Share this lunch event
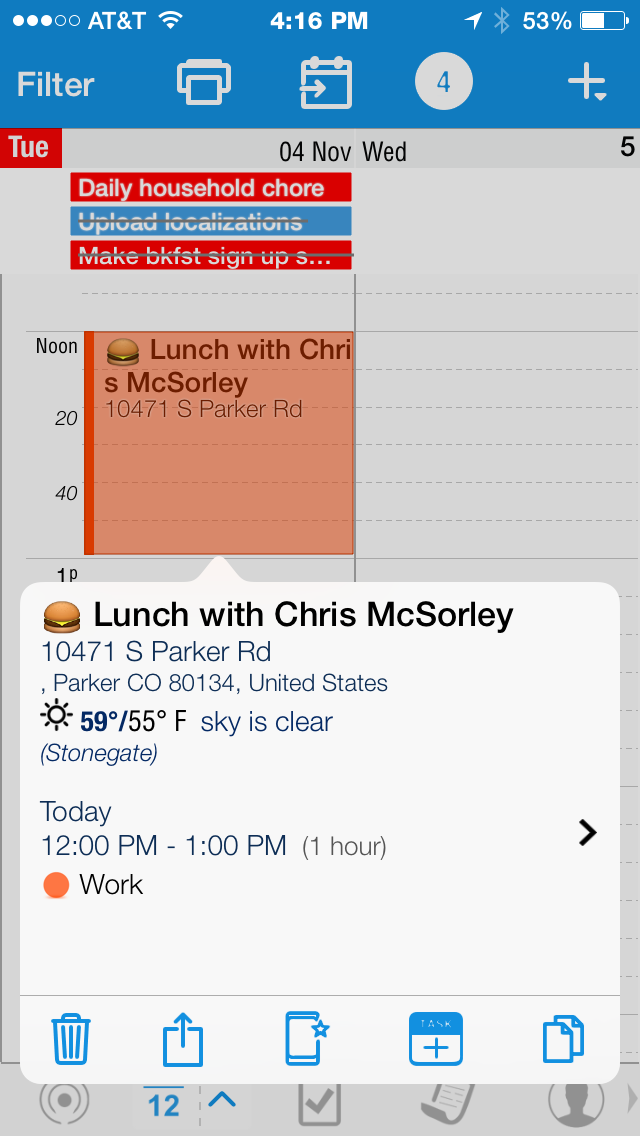This screenshot has width=640, height=1136. [183, 1039]
